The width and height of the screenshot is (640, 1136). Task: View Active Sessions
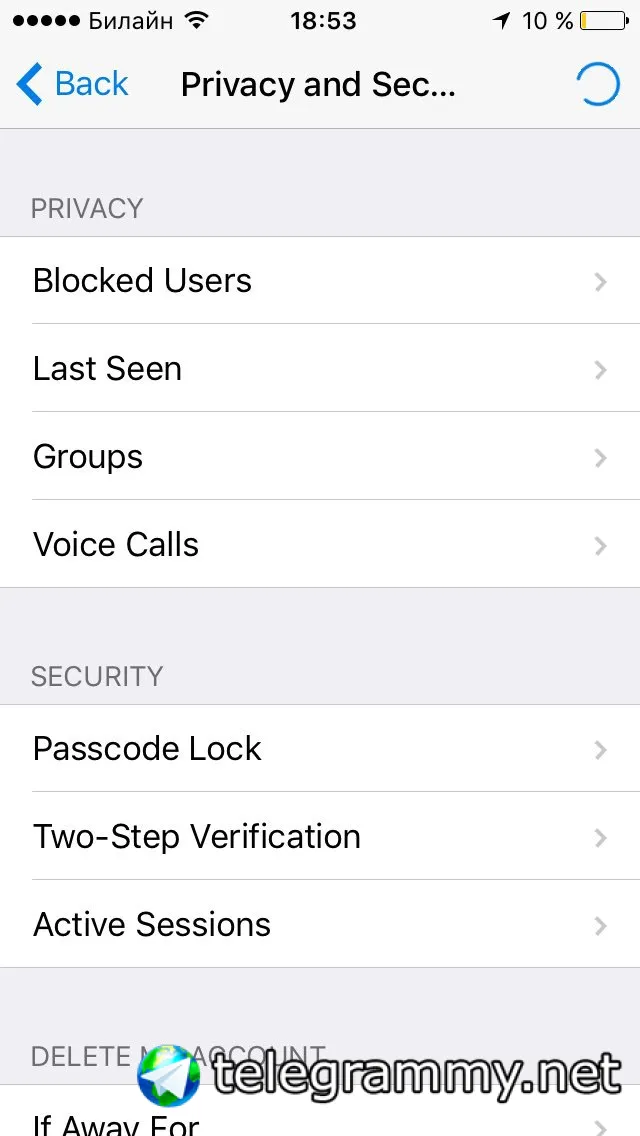click(x=152, y=925)
